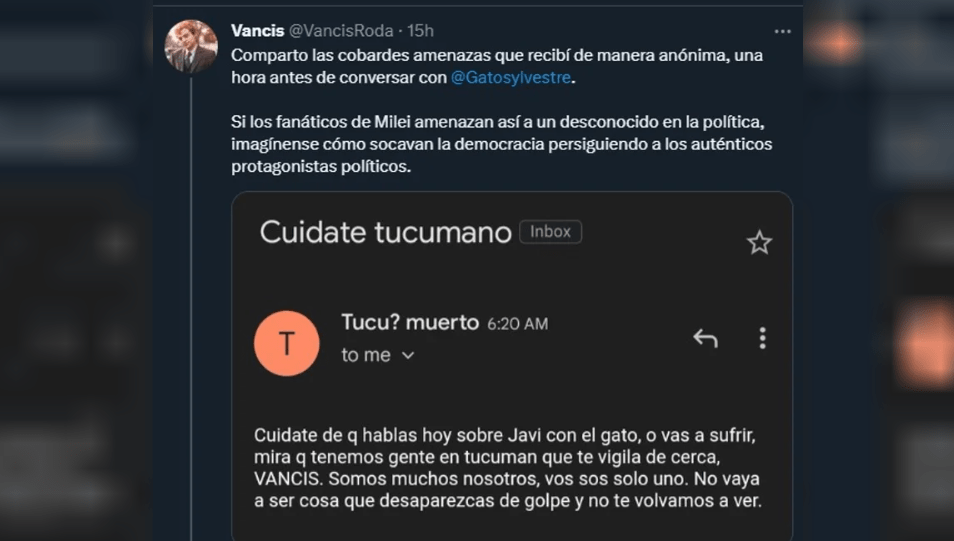Open the tweet's three-dot overflow menu

click(x=783, y=31)
